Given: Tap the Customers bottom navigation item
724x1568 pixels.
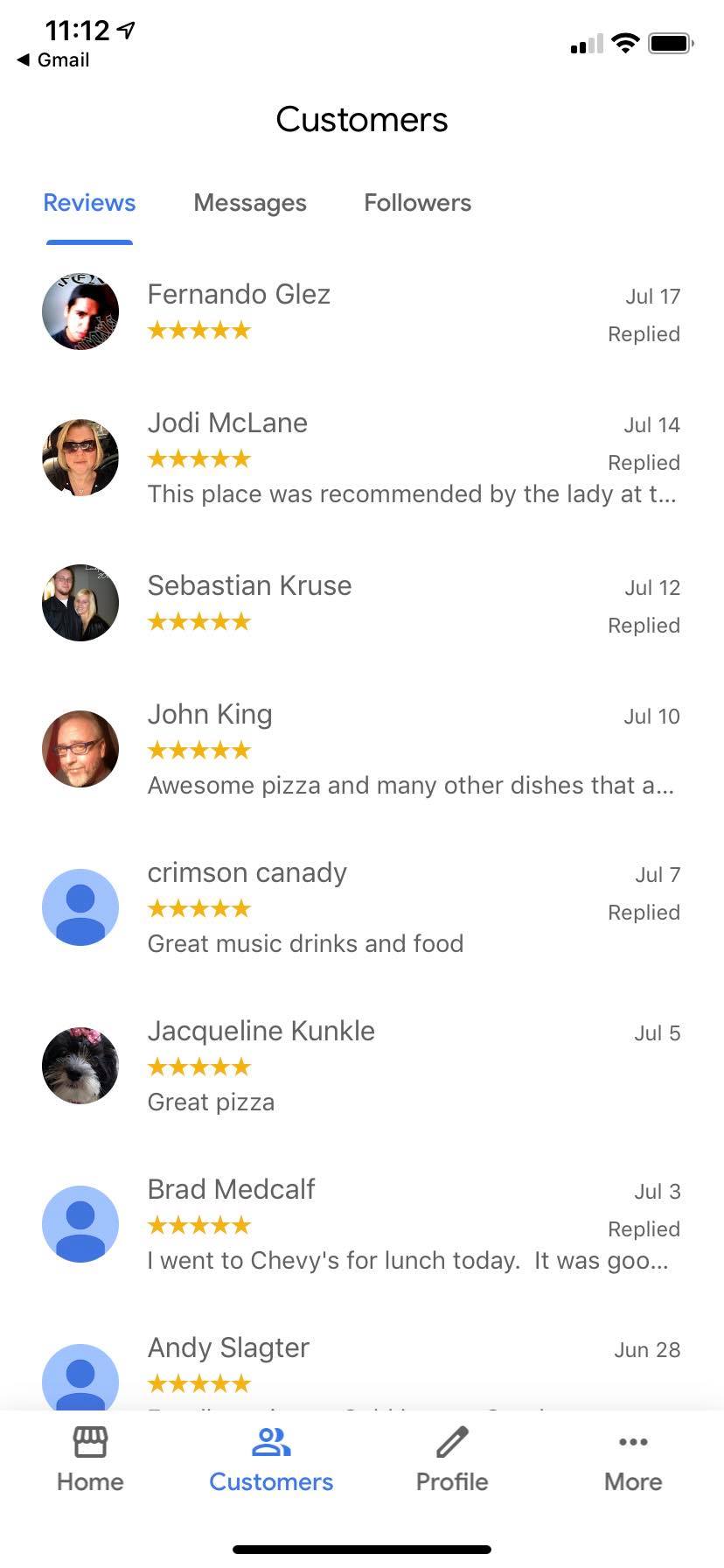Looking at the screenshot, I should point(271,1460).
